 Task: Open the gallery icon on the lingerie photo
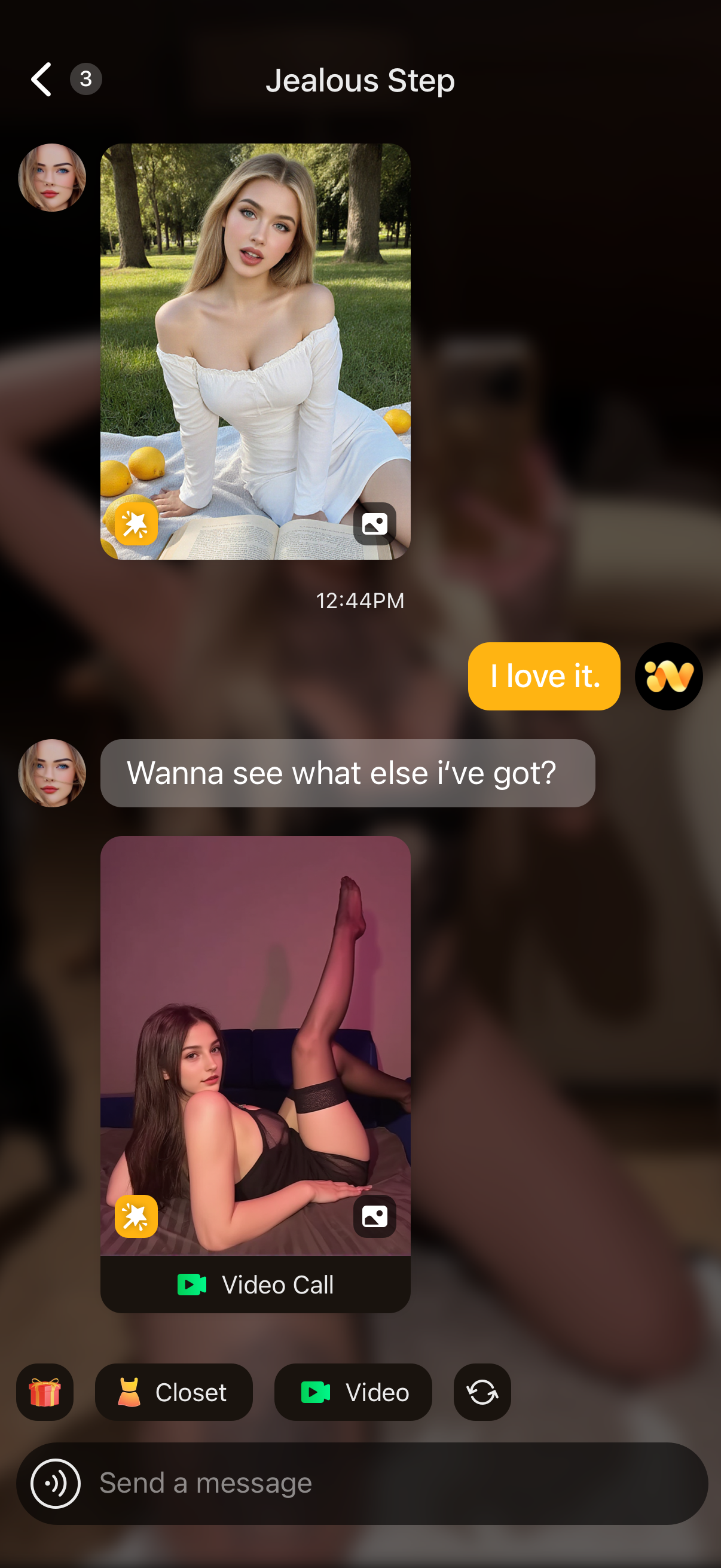coord(374,1216)
